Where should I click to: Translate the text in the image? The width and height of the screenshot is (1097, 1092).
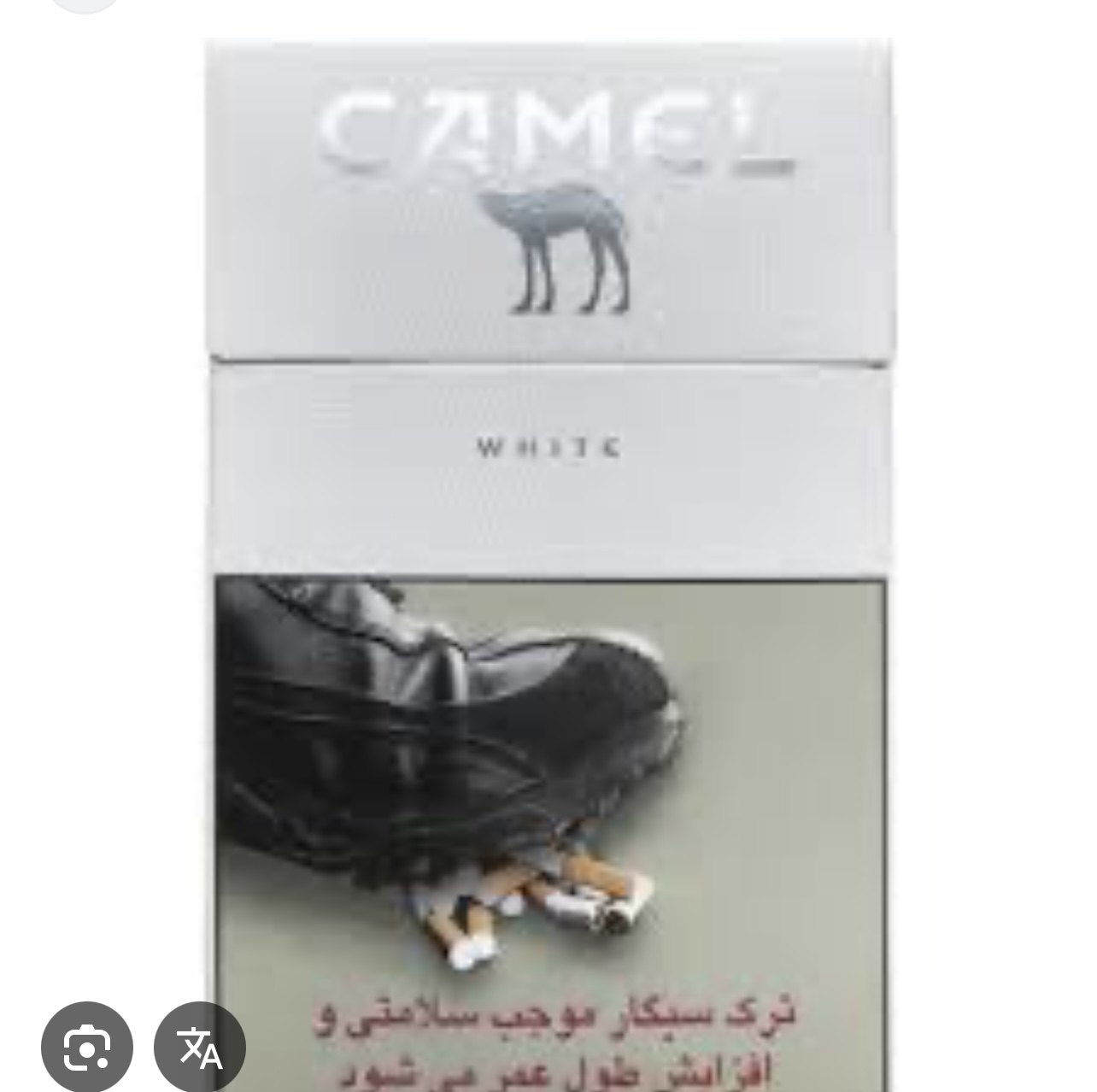click(x=200, y=1048)
